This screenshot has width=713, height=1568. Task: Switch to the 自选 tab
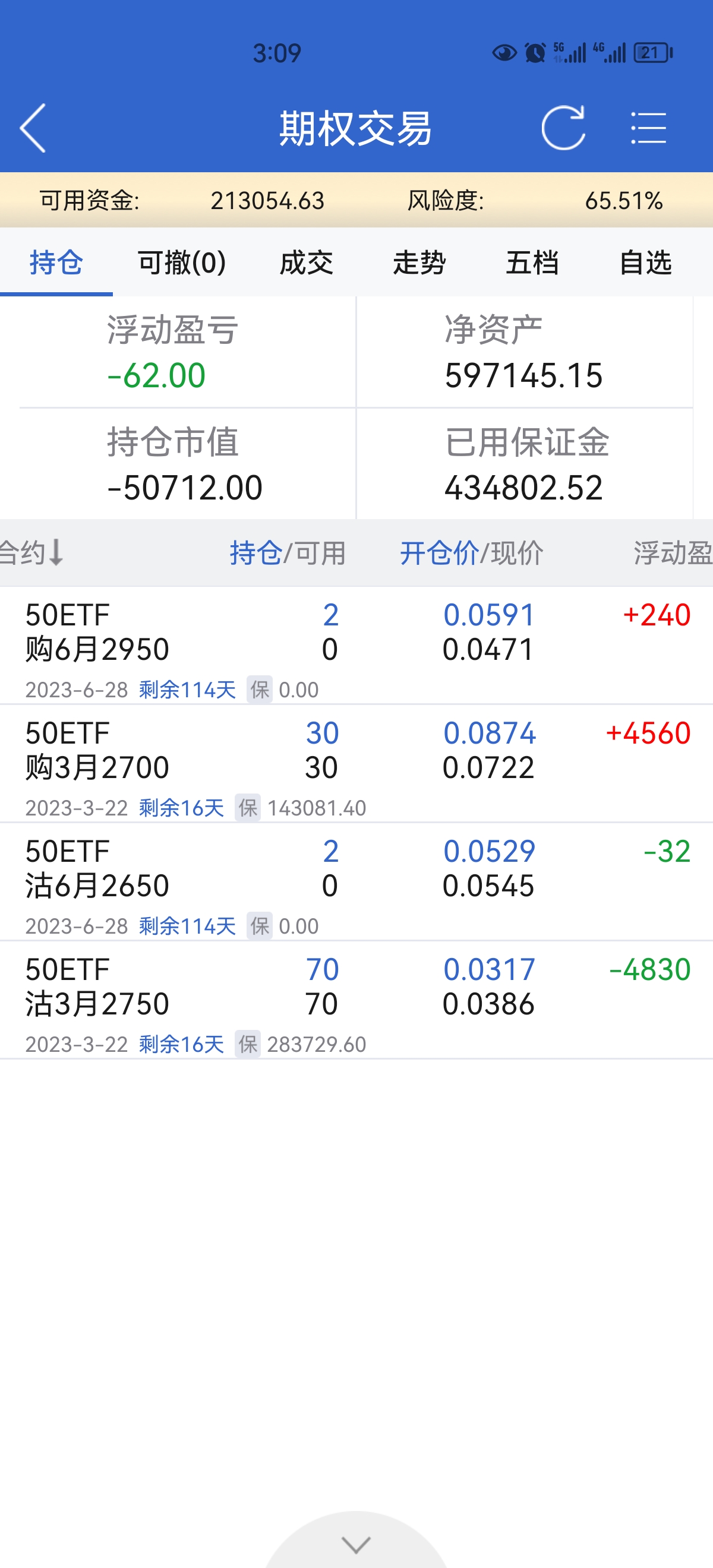click(x=645, y=263)
